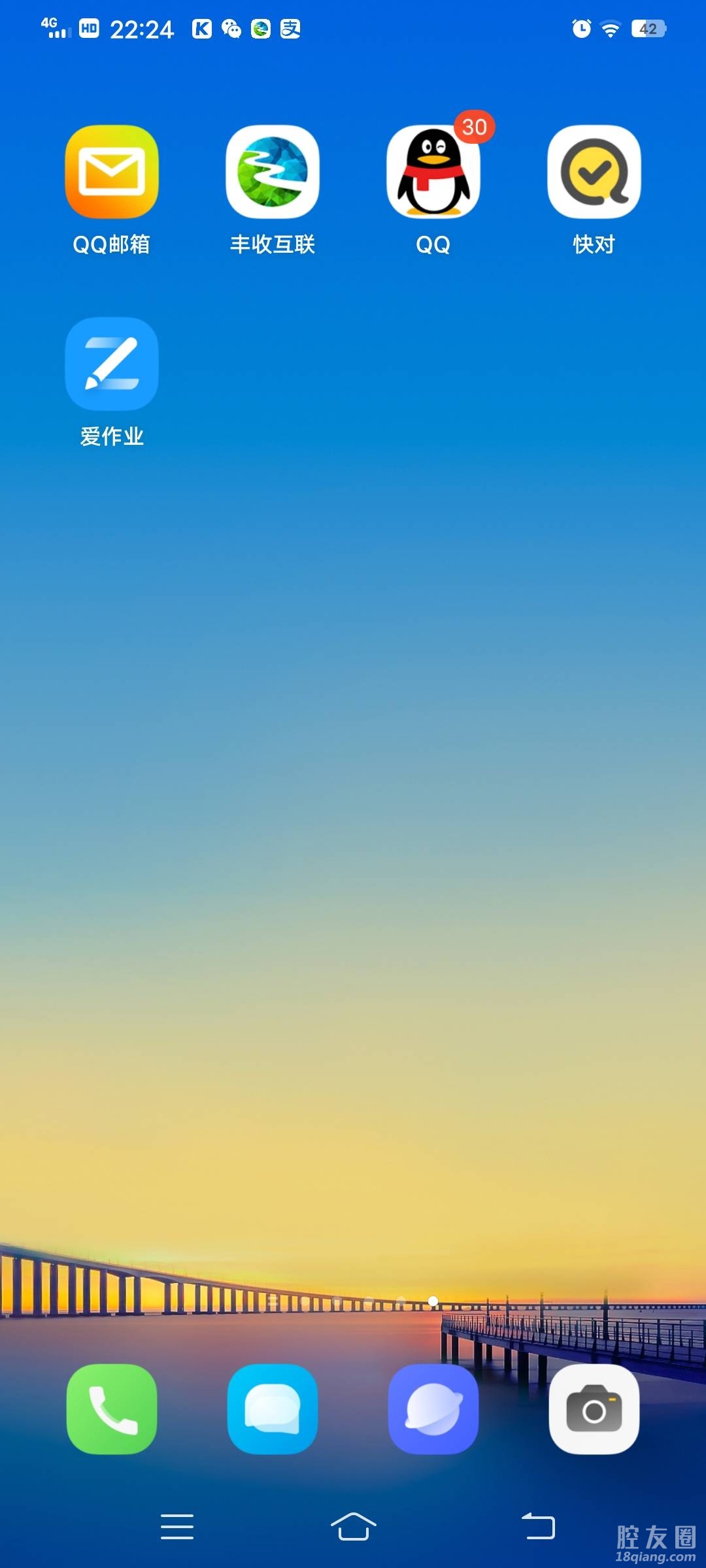Open the phone dialer in dock
706x1568 pixels.
tap(112, 1409)
